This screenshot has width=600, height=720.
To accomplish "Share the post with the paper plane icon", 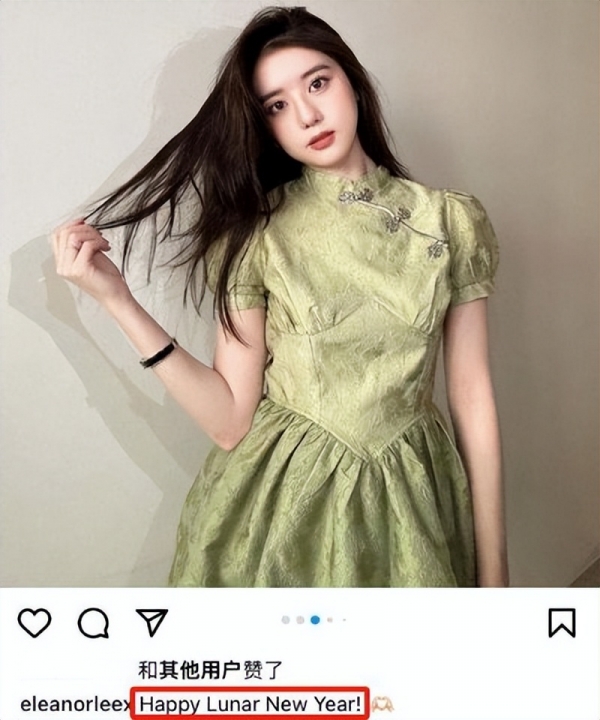I will pos(151,622).
